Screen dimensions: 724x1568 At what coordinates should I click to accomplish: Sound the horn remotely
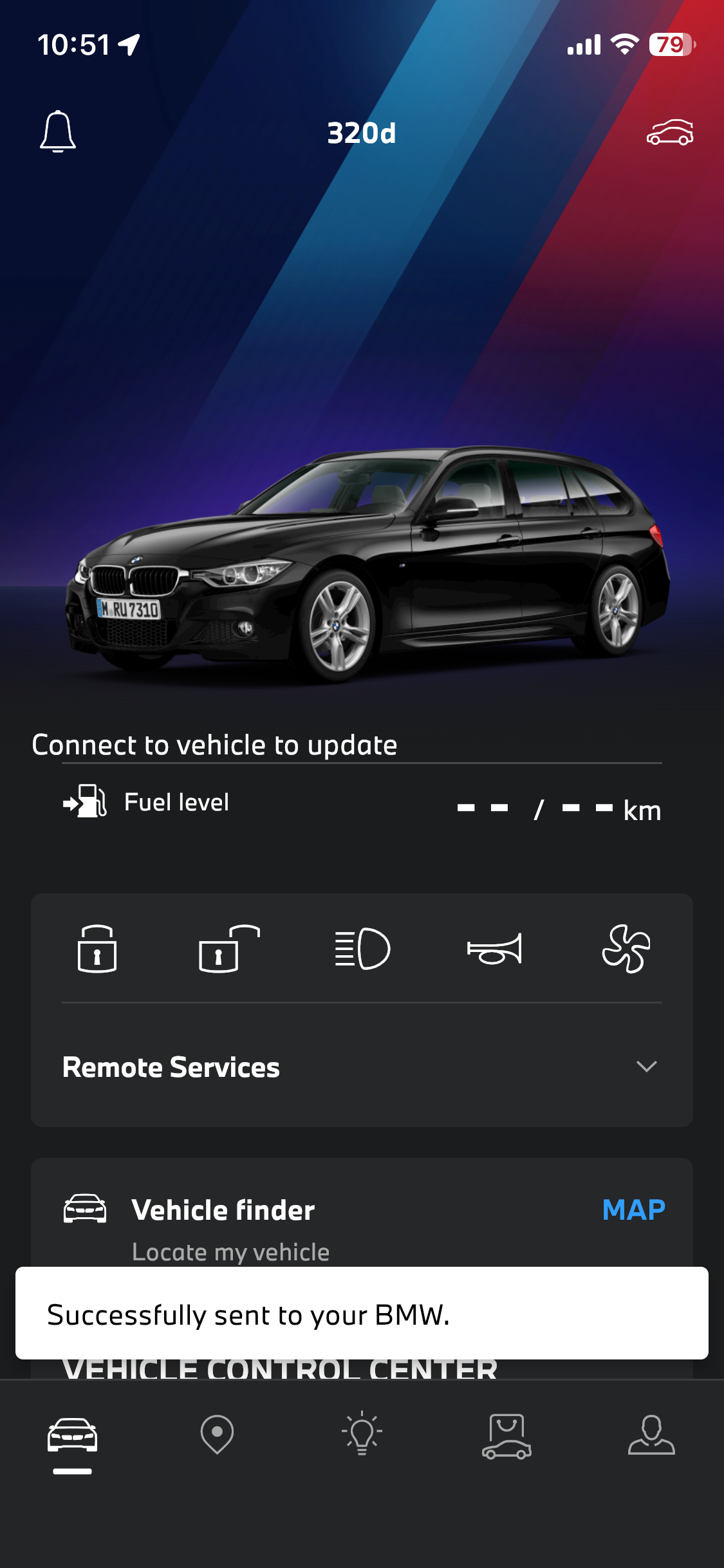pos(494,948)
